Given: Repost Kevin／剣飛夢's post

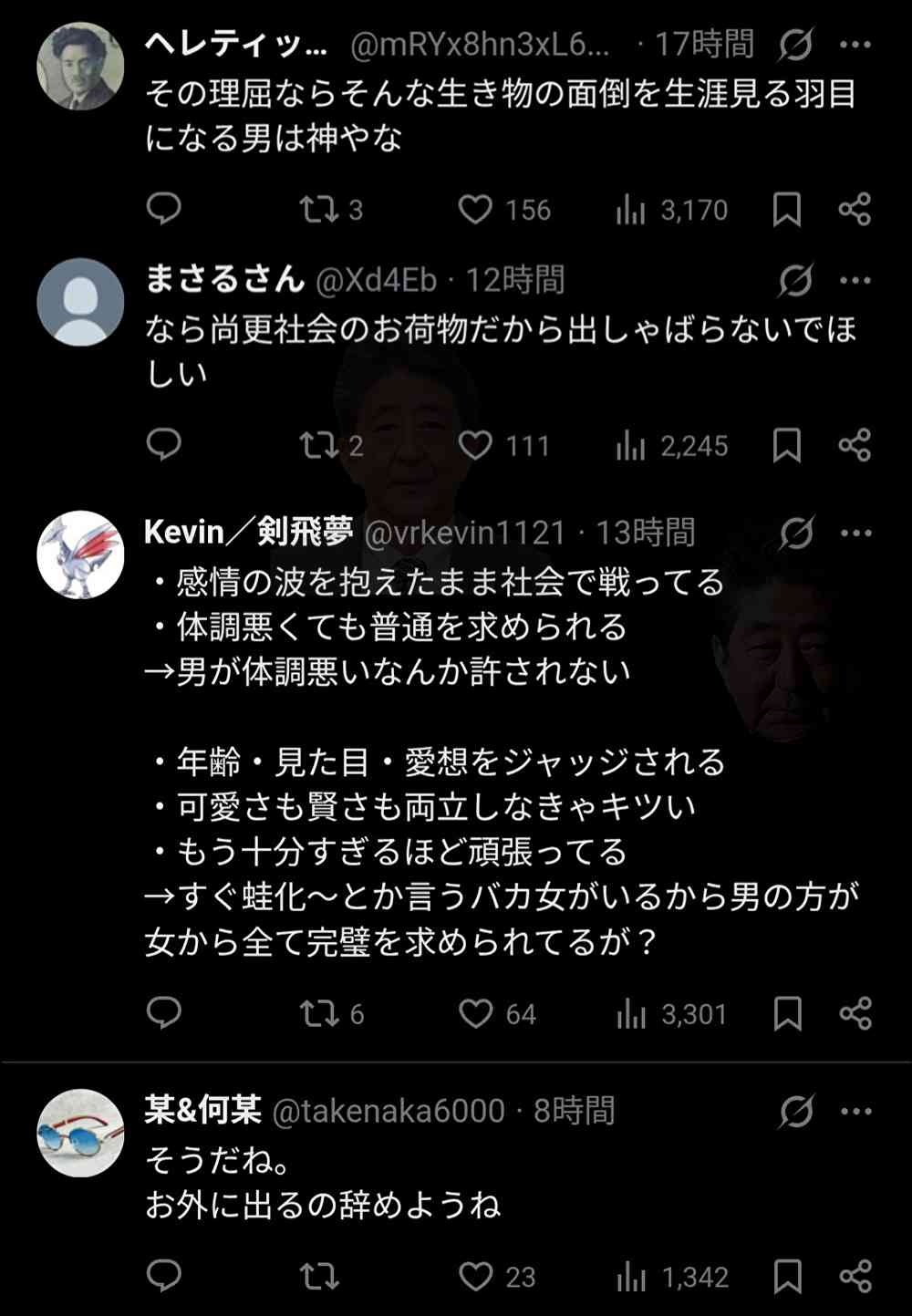Looking at the screenshot, I should [x=319, y=1013].
